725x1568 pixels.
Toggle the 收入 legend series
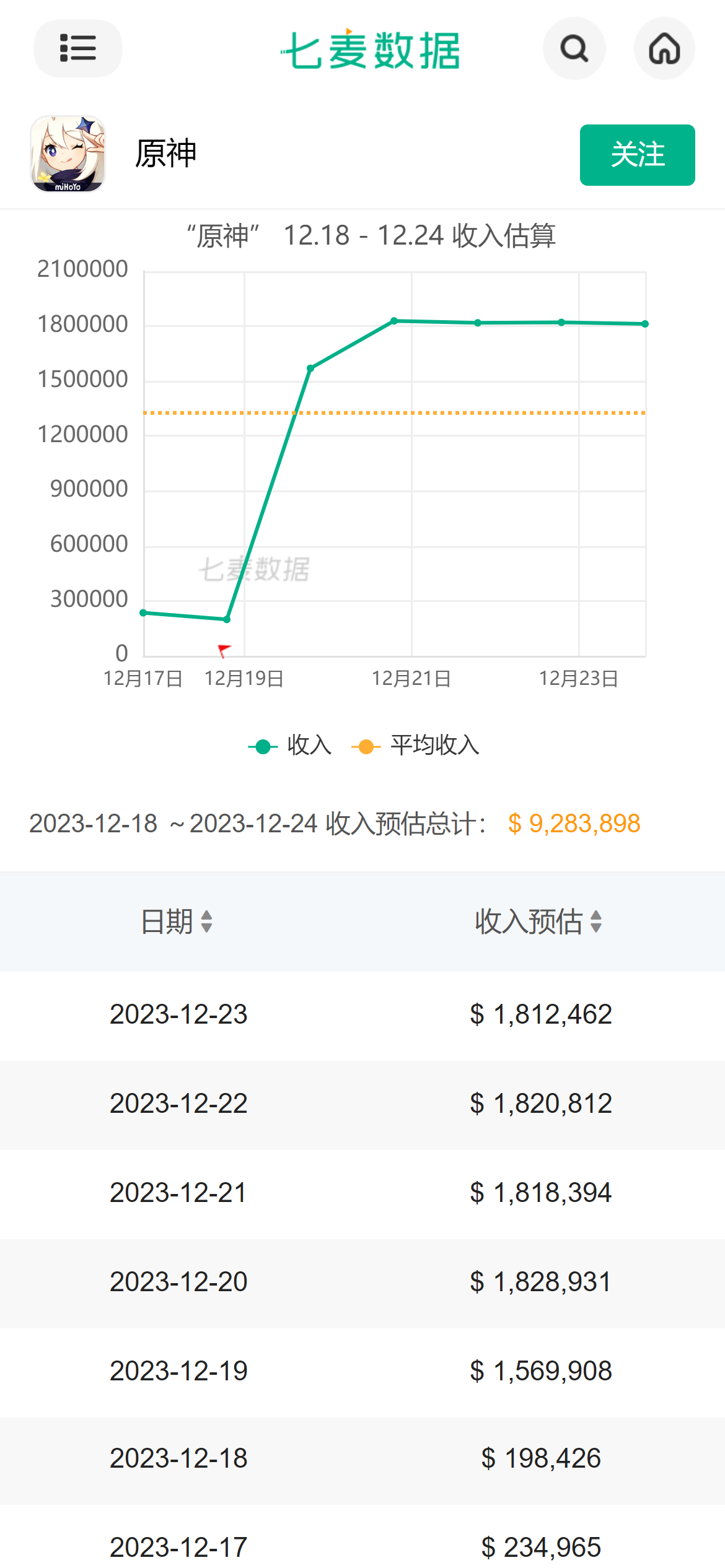click(x=290, y=746)
